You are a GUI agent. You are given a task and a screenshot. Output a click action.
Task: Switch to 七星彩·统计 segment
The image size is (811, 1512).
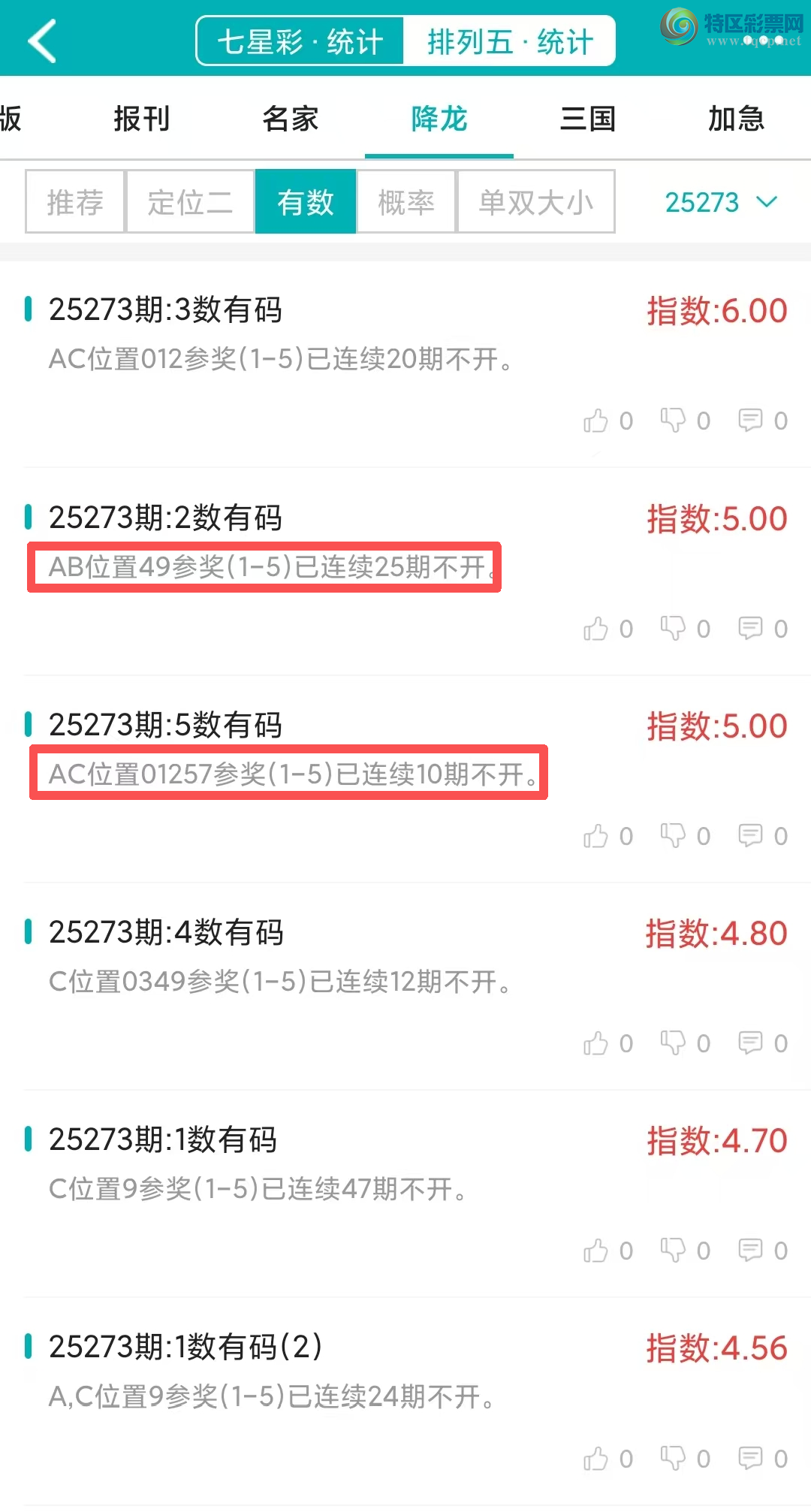click(300, 41)
